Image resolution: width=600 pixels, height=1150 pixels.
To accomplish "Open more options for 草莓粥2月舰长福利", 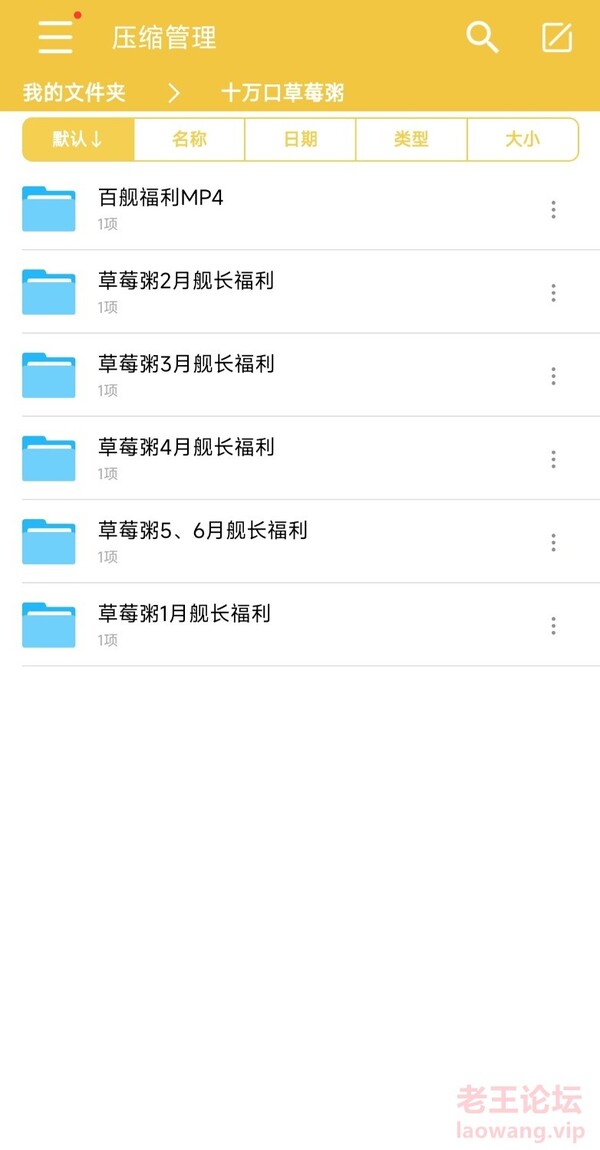I will point(553,293).
